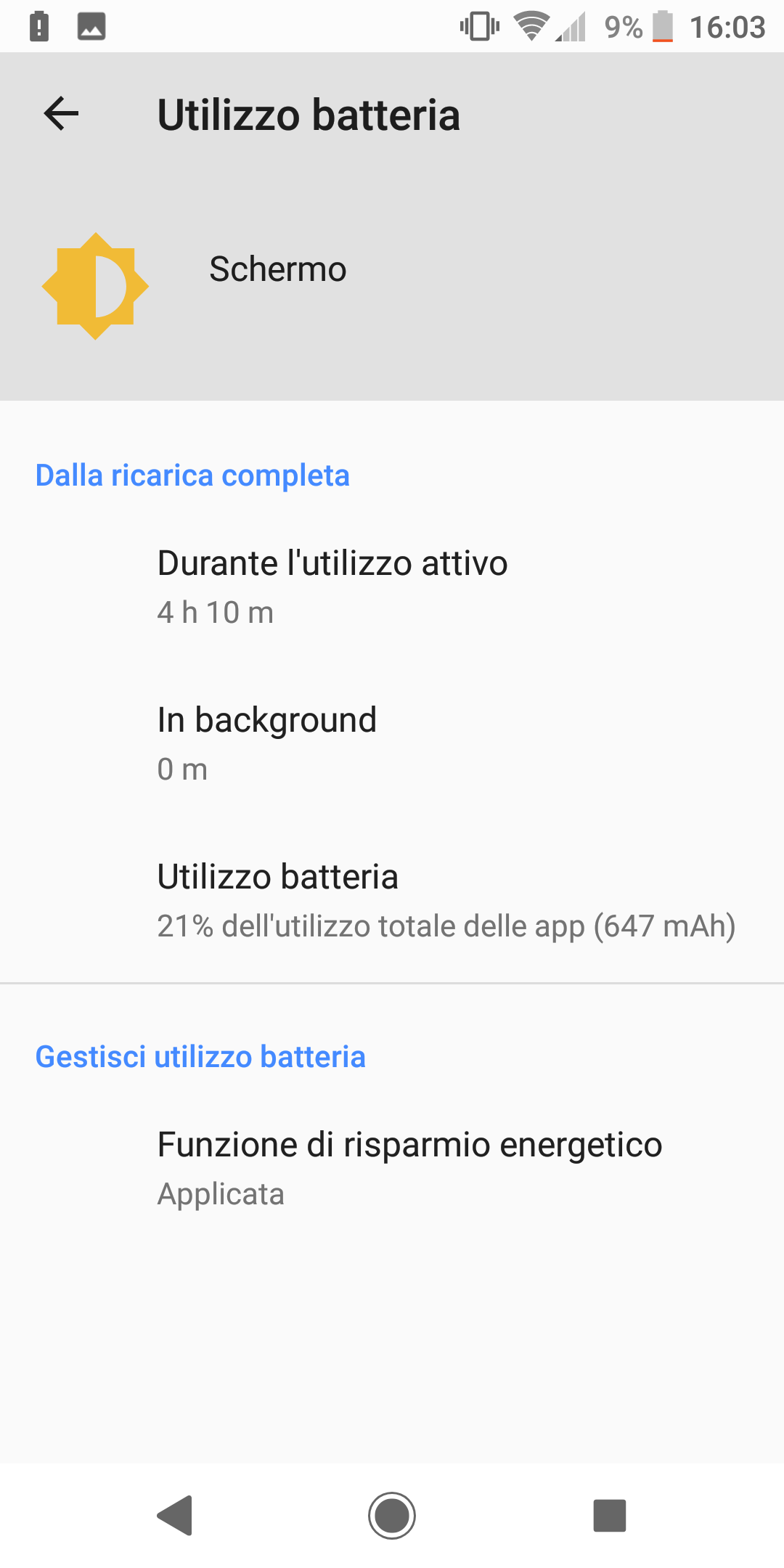
Task: Tap the system back button
Action: tap(175, 1516)
